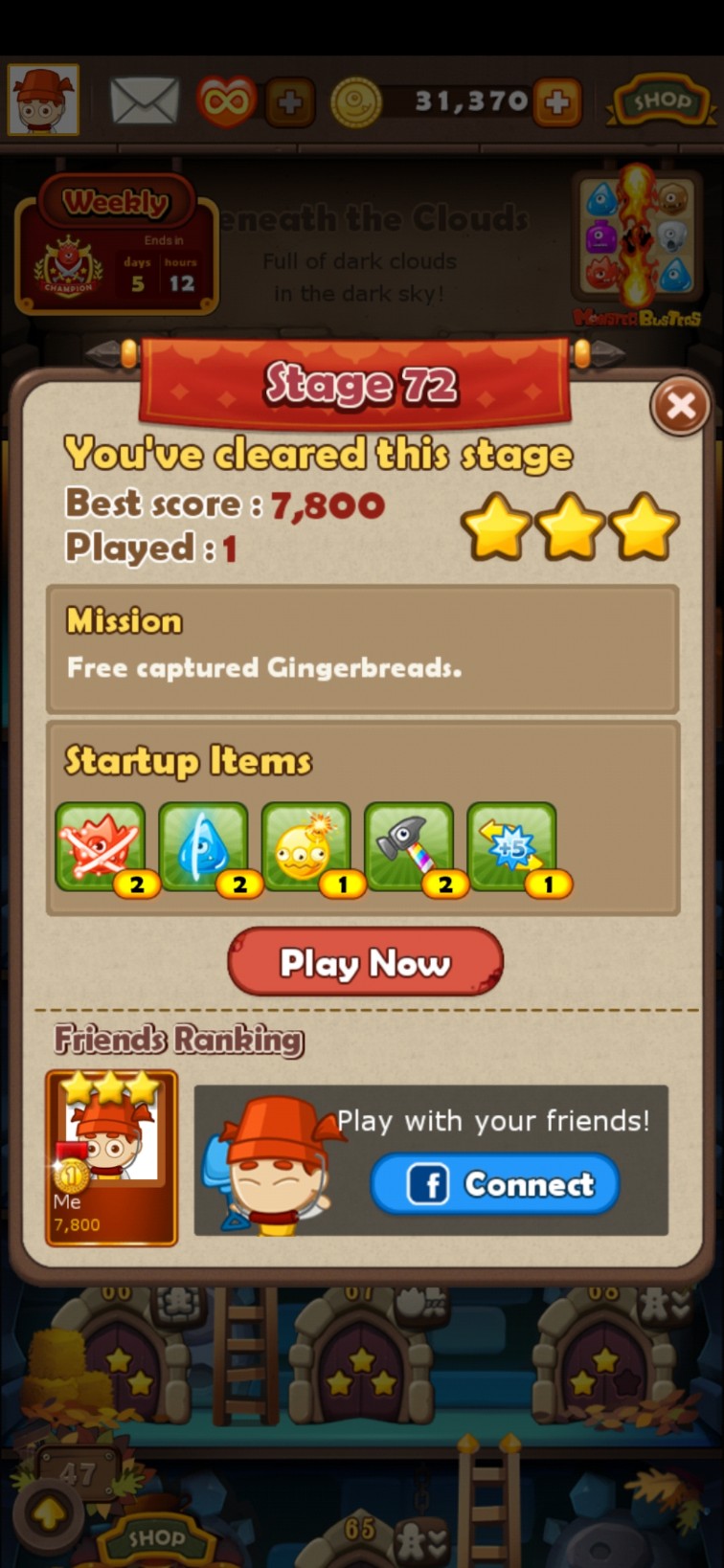Select the yellow bomb startup item
724x1568 pixels.
pos(305,848)
